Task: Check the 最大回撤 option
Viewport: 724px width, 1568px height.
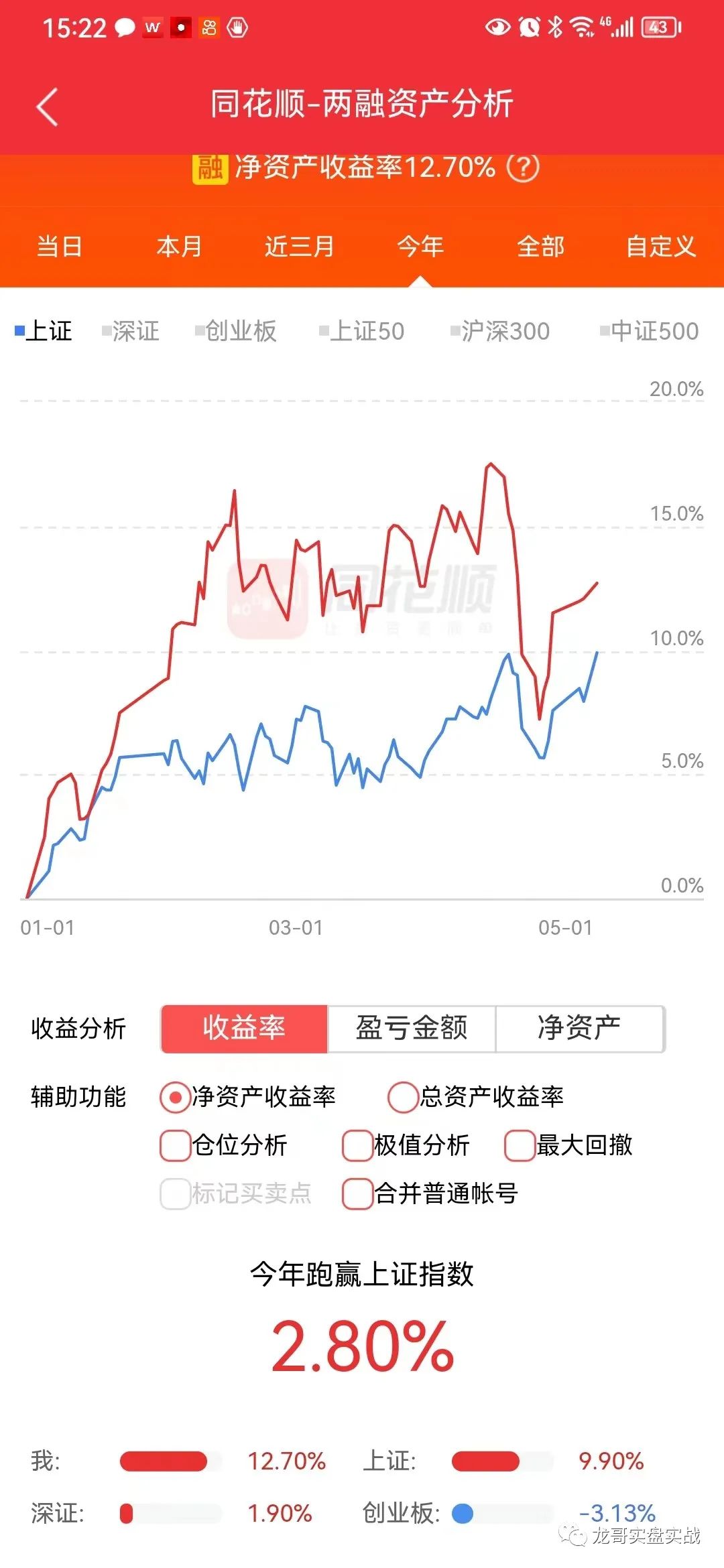Action: tap(519, 1146)
